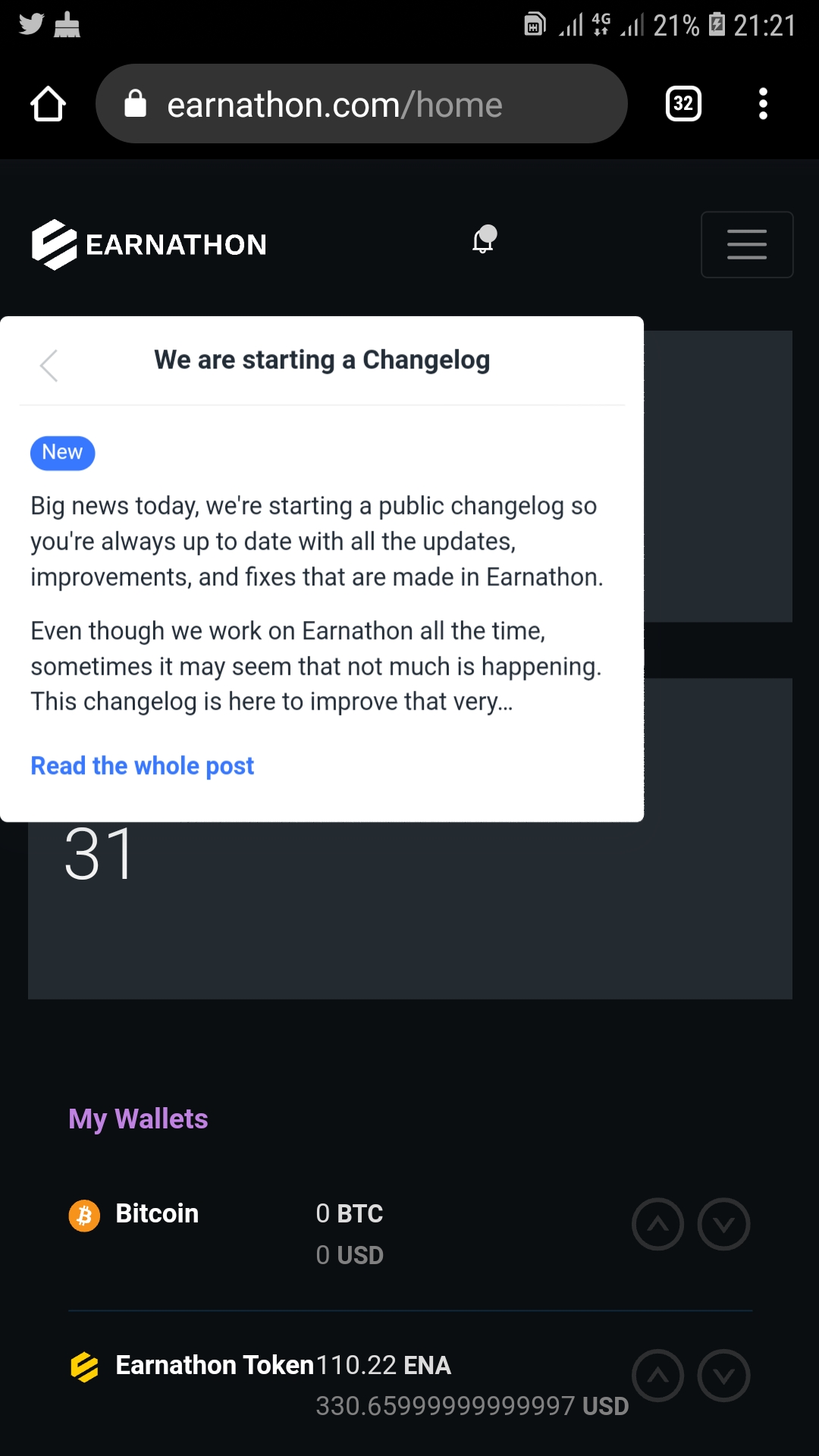Tap the down arrow for Bitcoin wallet
The height and width of the screenshot is (1456, 819).
point(723,1224)
